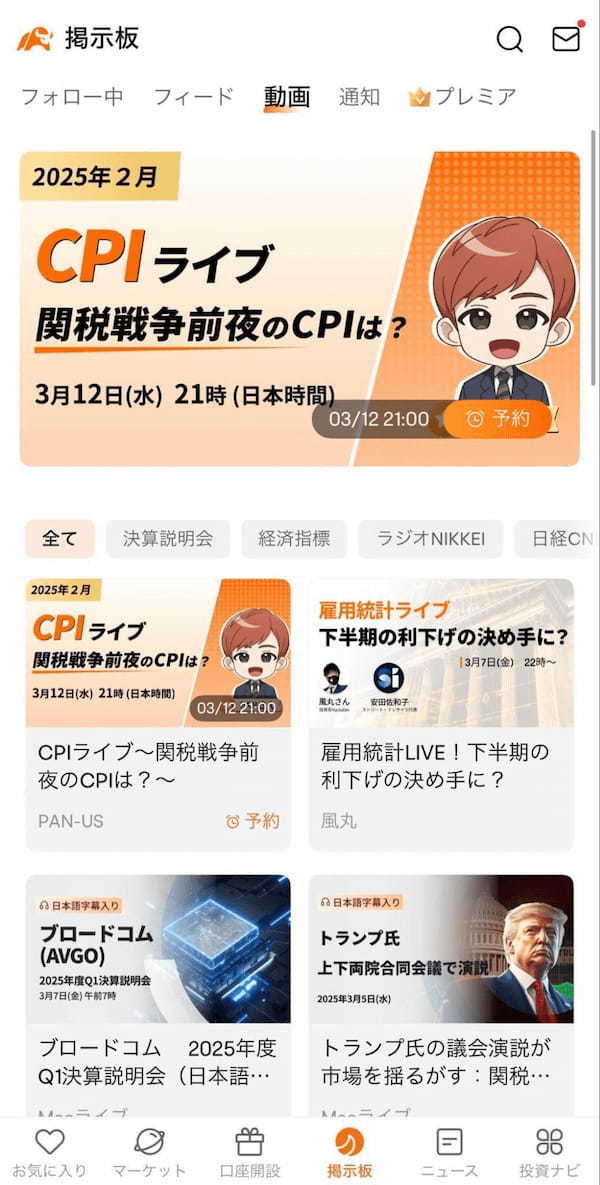Image resolution: width=600 pixels, height=1185 pixels.
Task: Open the CPIライブ video card
Action: [158, 700]
